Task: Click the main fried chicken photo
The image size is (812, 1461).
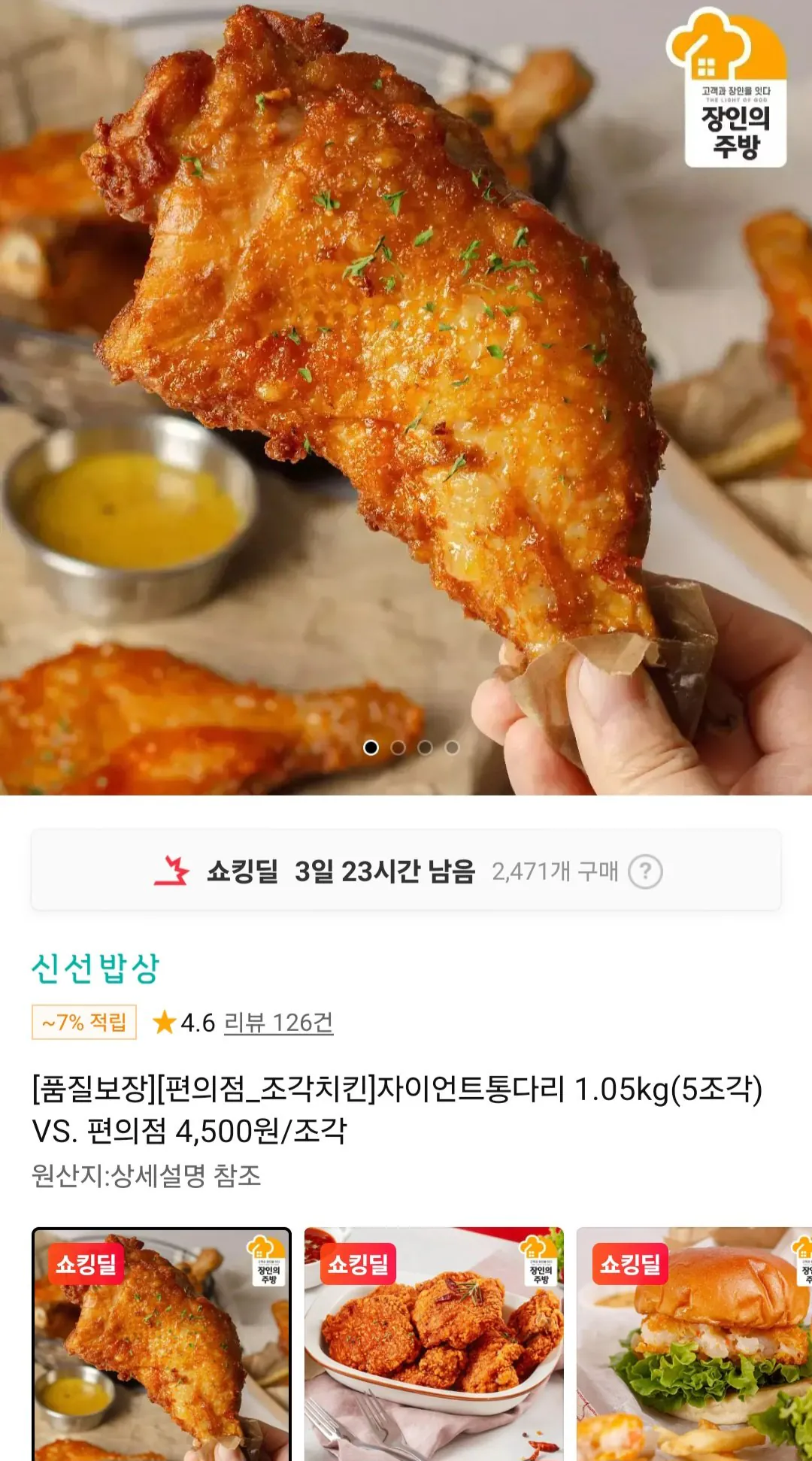Action: tap(406, 376)
